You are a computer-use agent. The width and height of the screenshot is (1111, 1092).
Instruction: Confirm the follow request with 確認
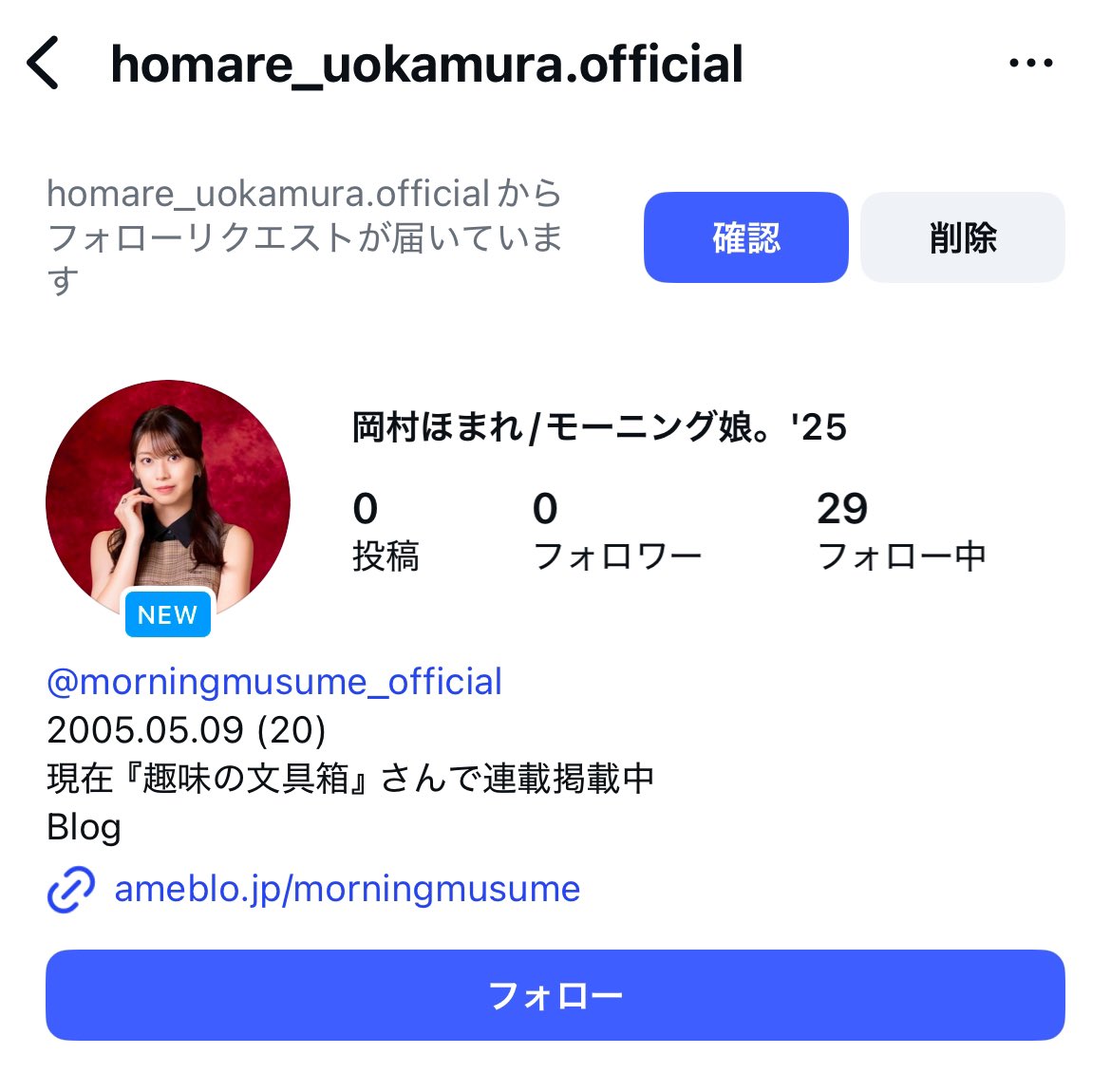745,237
